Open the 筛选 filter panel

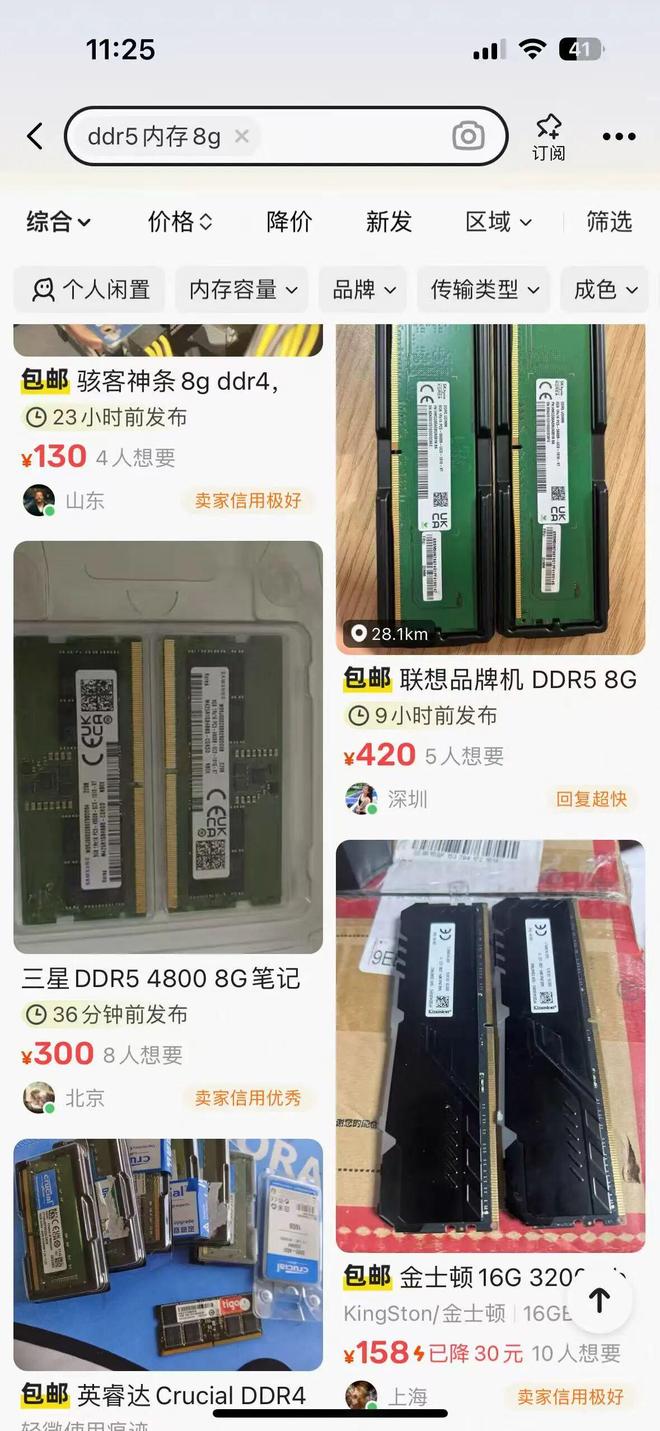pyautogui.click(x=609, y=222)
